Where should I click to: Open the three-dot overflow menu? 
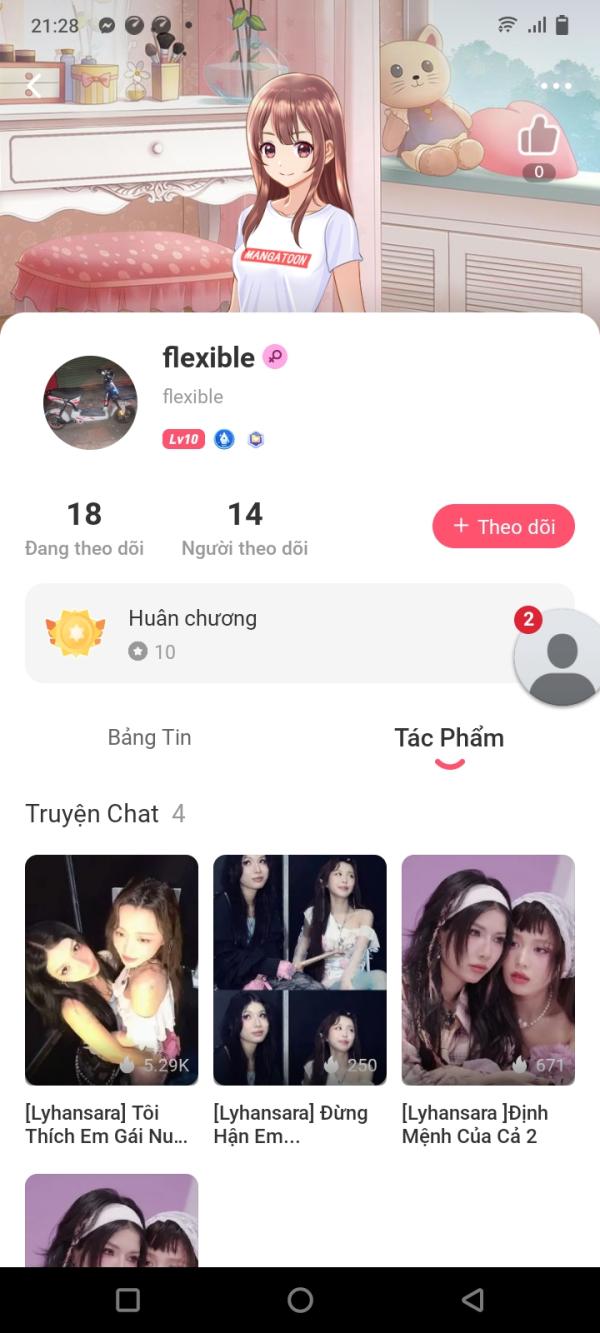(x=556, y=86)
